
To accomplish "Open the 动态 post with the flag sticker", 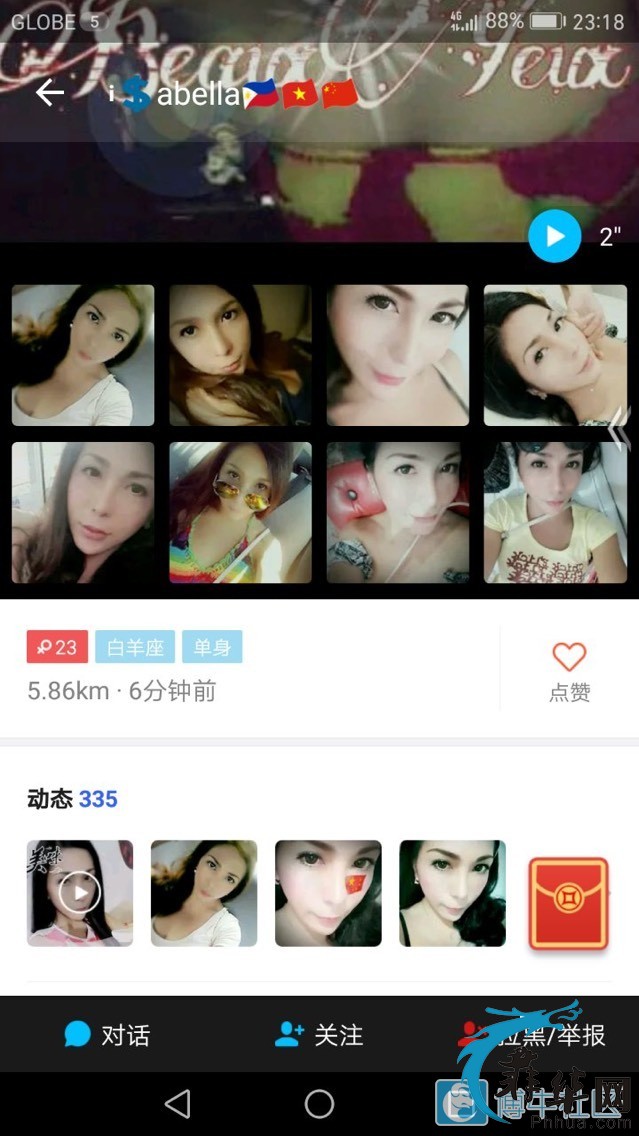I will (328, 893).
